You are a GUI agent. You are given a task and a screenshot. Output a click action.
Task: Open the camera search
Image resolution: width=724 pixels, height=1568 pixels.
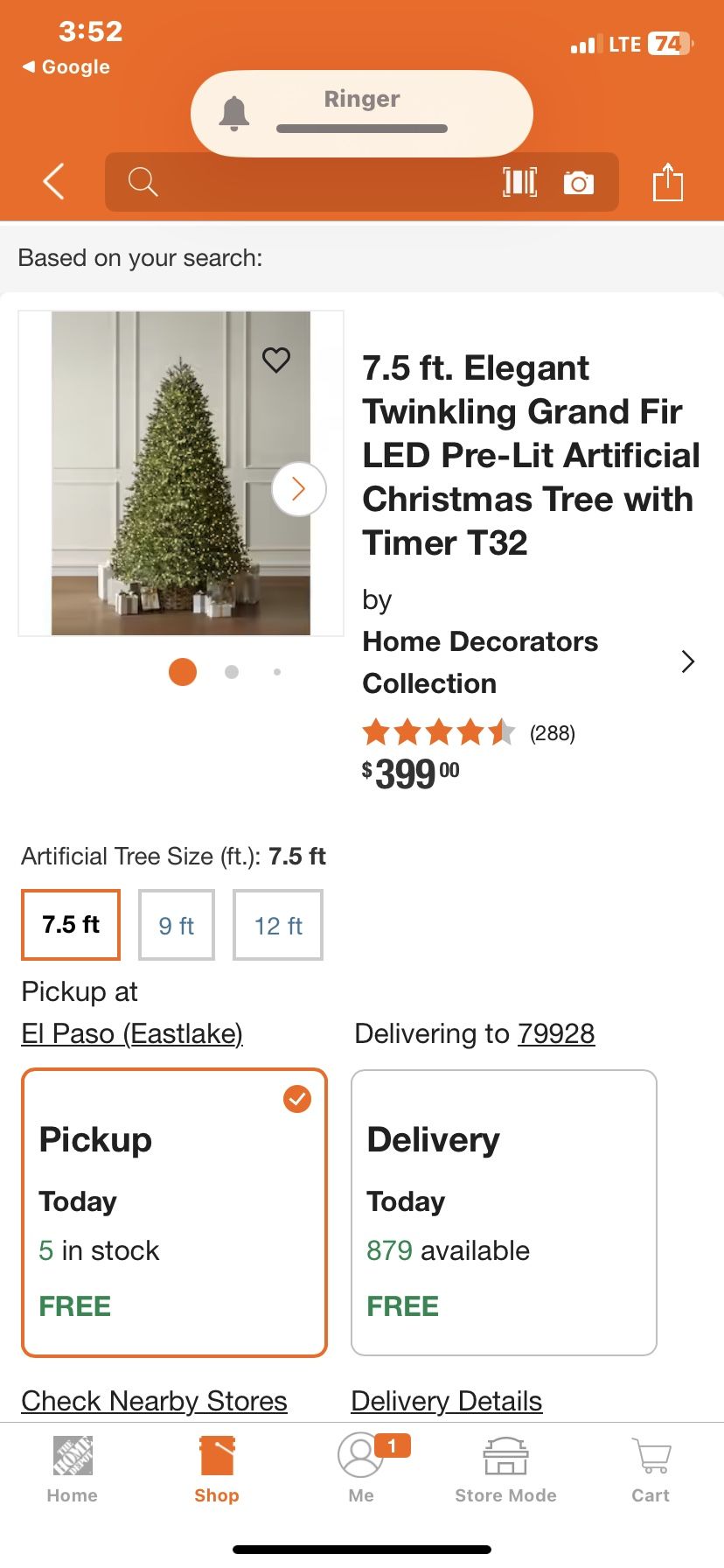coord(579,182)
